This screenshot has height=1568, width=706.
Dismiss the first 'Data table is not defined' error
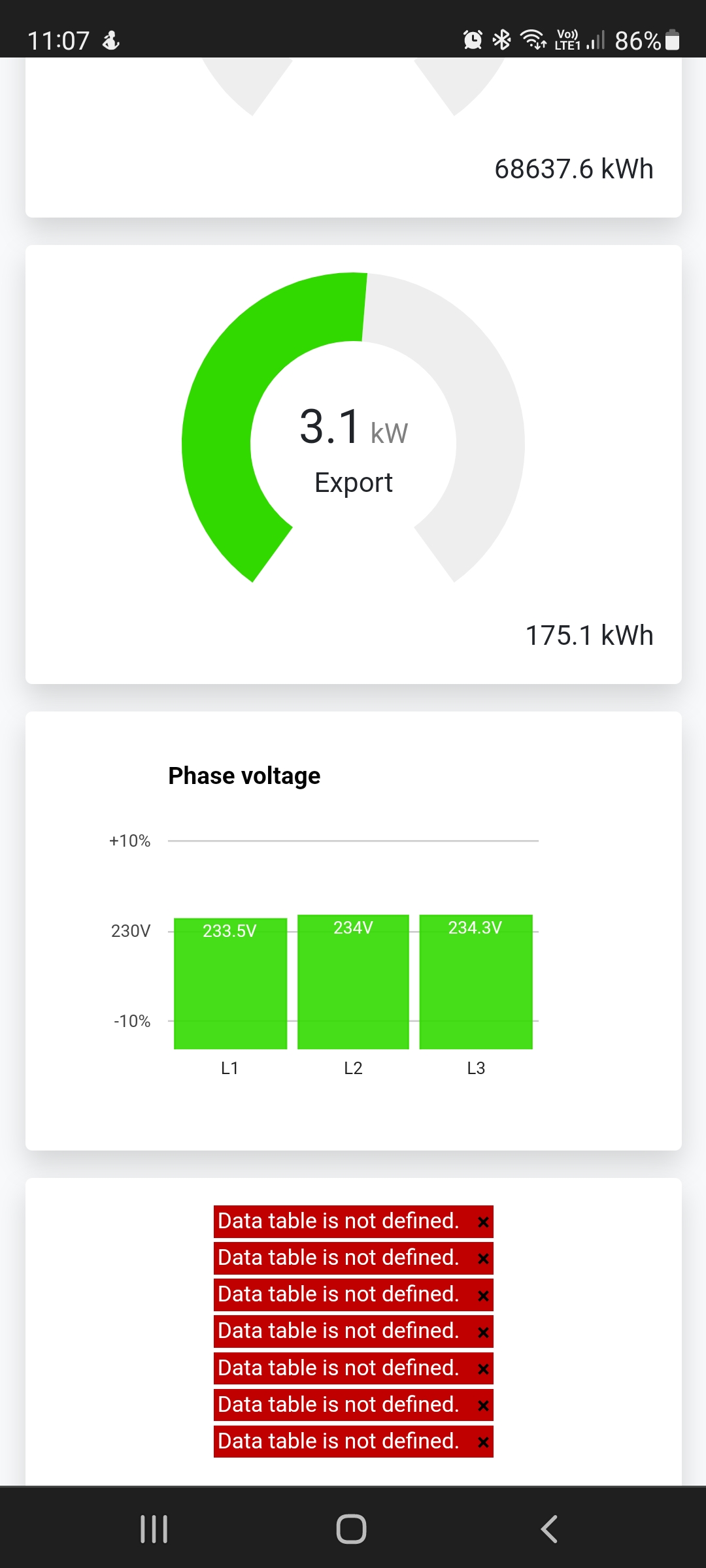(x=483, y=1222)
